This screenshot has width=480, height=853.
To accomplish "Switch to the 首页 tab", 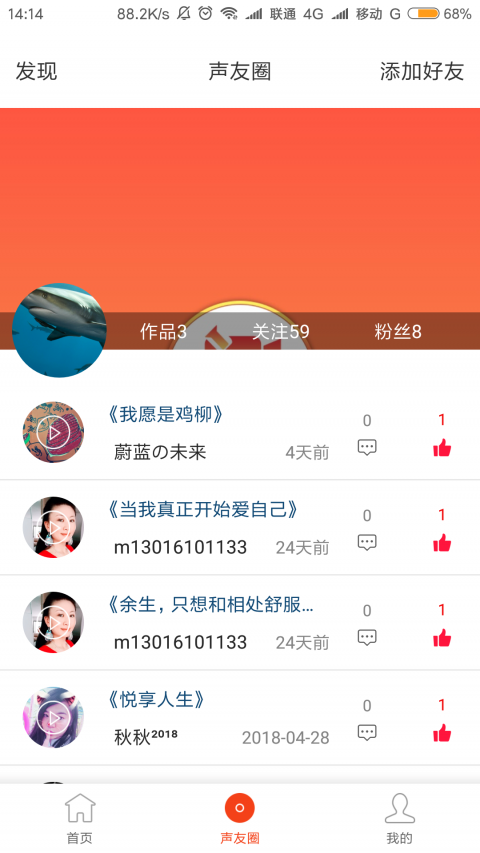I will coord(80,819).
